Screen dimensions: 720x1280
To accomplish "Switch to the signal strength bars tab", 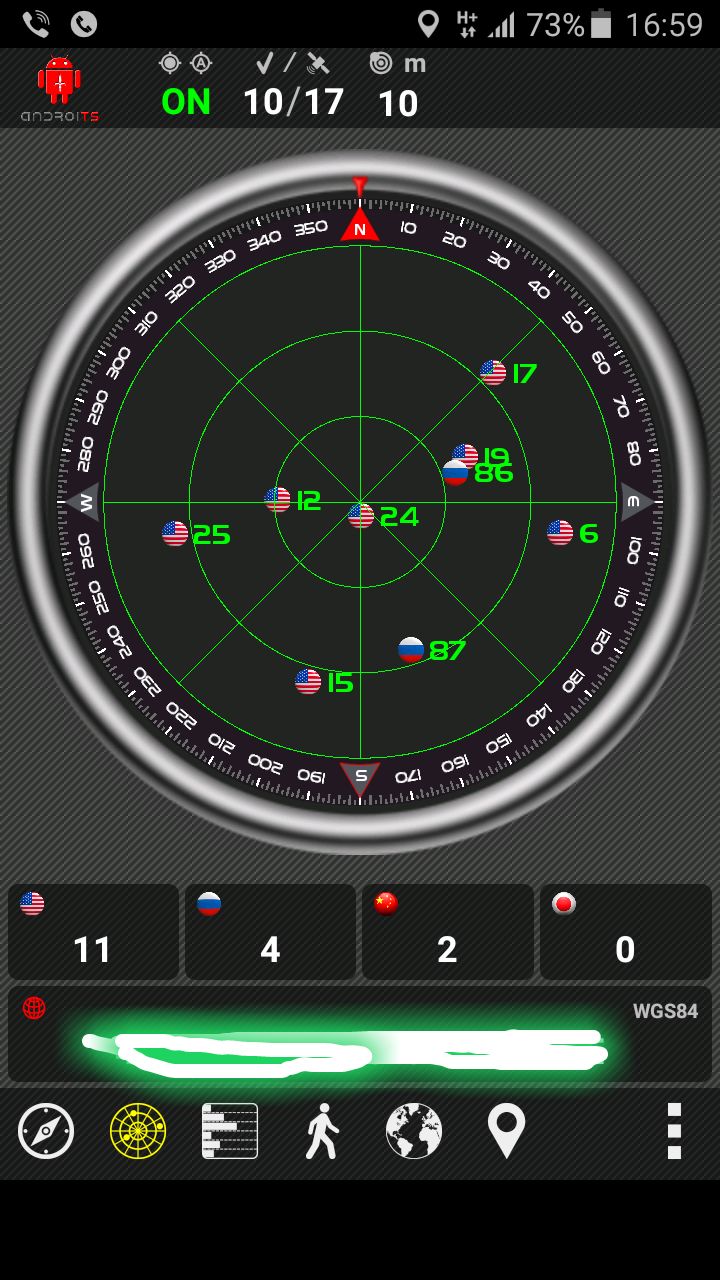I will click(x=230, y=1131).
